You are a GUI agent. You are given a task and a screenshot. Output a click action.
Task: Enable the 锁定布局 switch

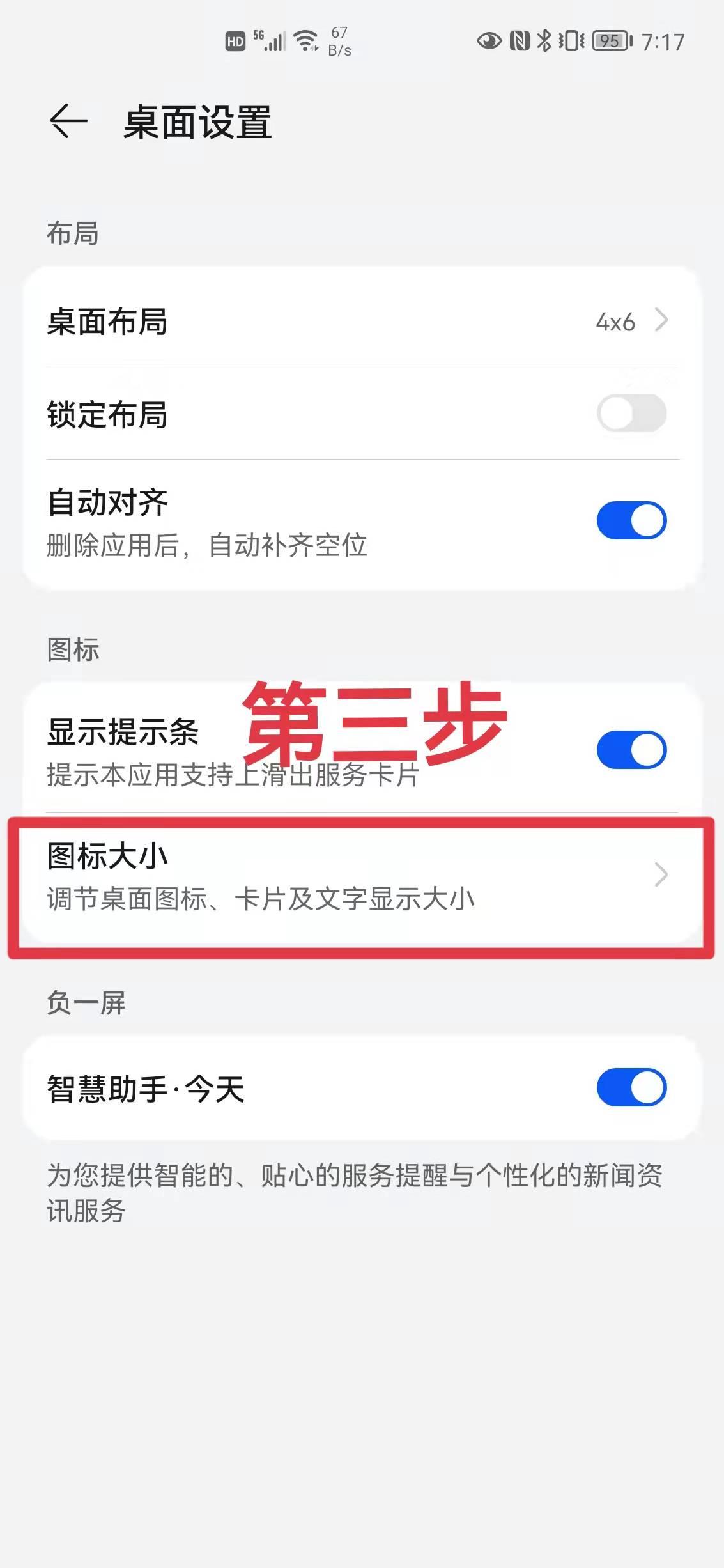point(631,414)
